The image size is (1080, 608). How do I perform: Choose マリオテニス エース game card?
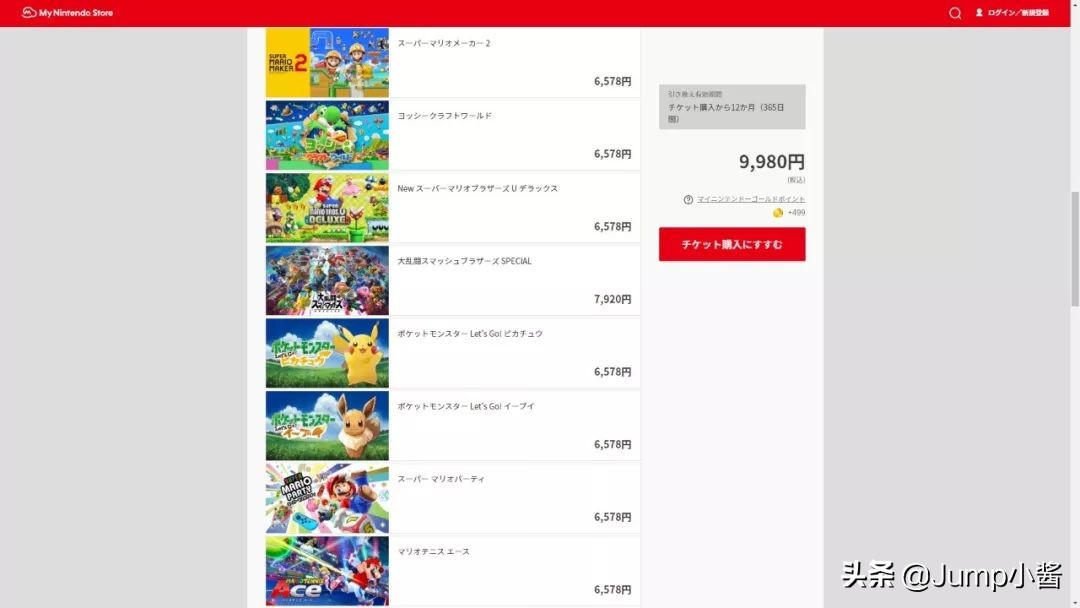pyautogui.click(x=452, y=570)
